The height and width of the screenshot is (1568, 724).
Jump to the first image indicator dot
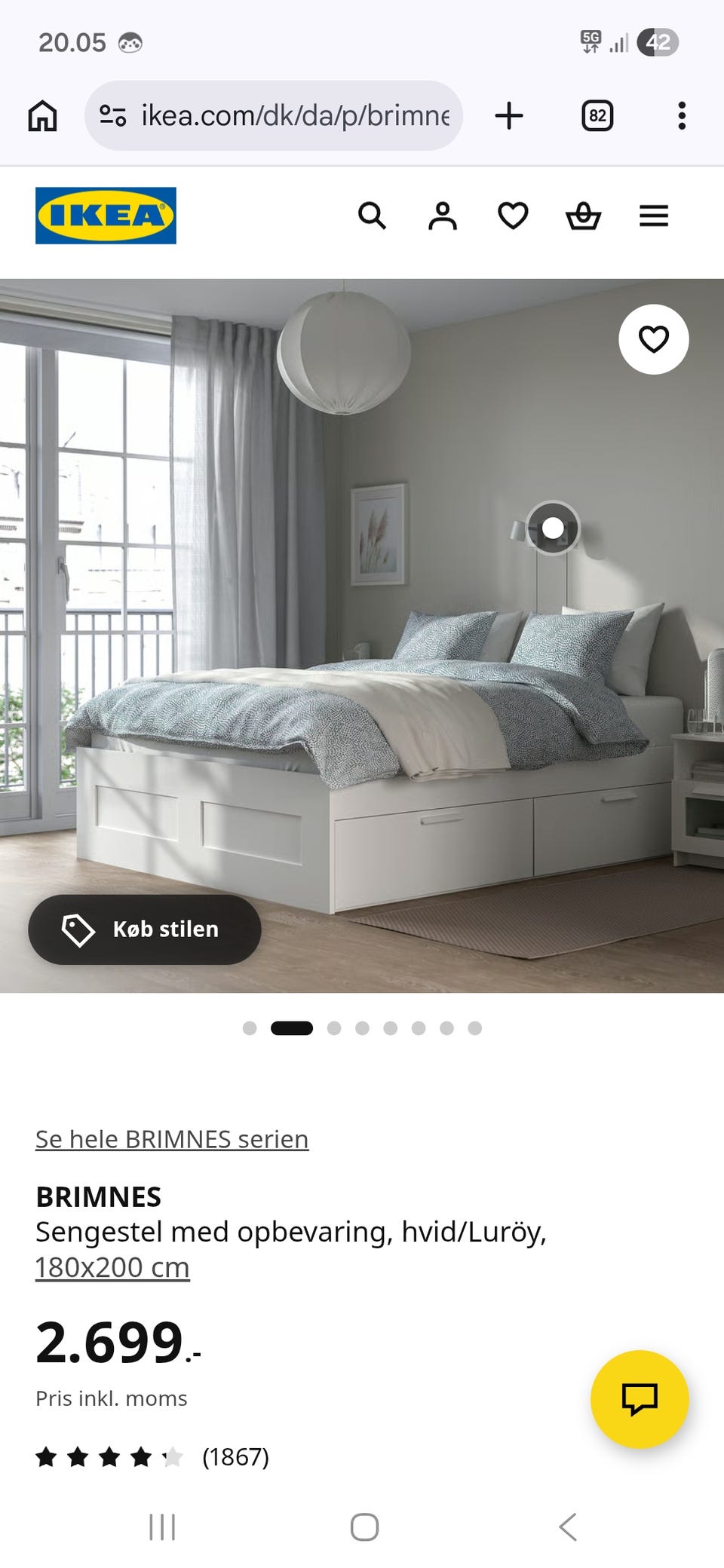(x=250, y=1028)
